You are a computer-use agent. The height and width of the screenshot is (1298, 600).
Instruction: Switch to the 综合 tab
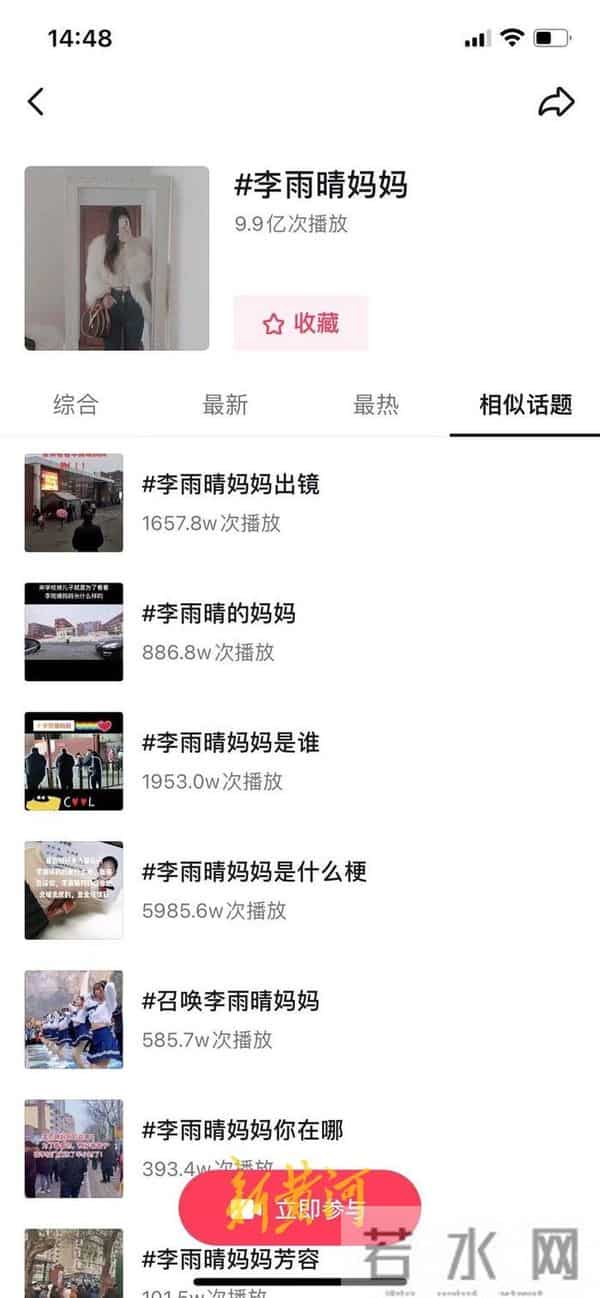(x=76, y=405)
